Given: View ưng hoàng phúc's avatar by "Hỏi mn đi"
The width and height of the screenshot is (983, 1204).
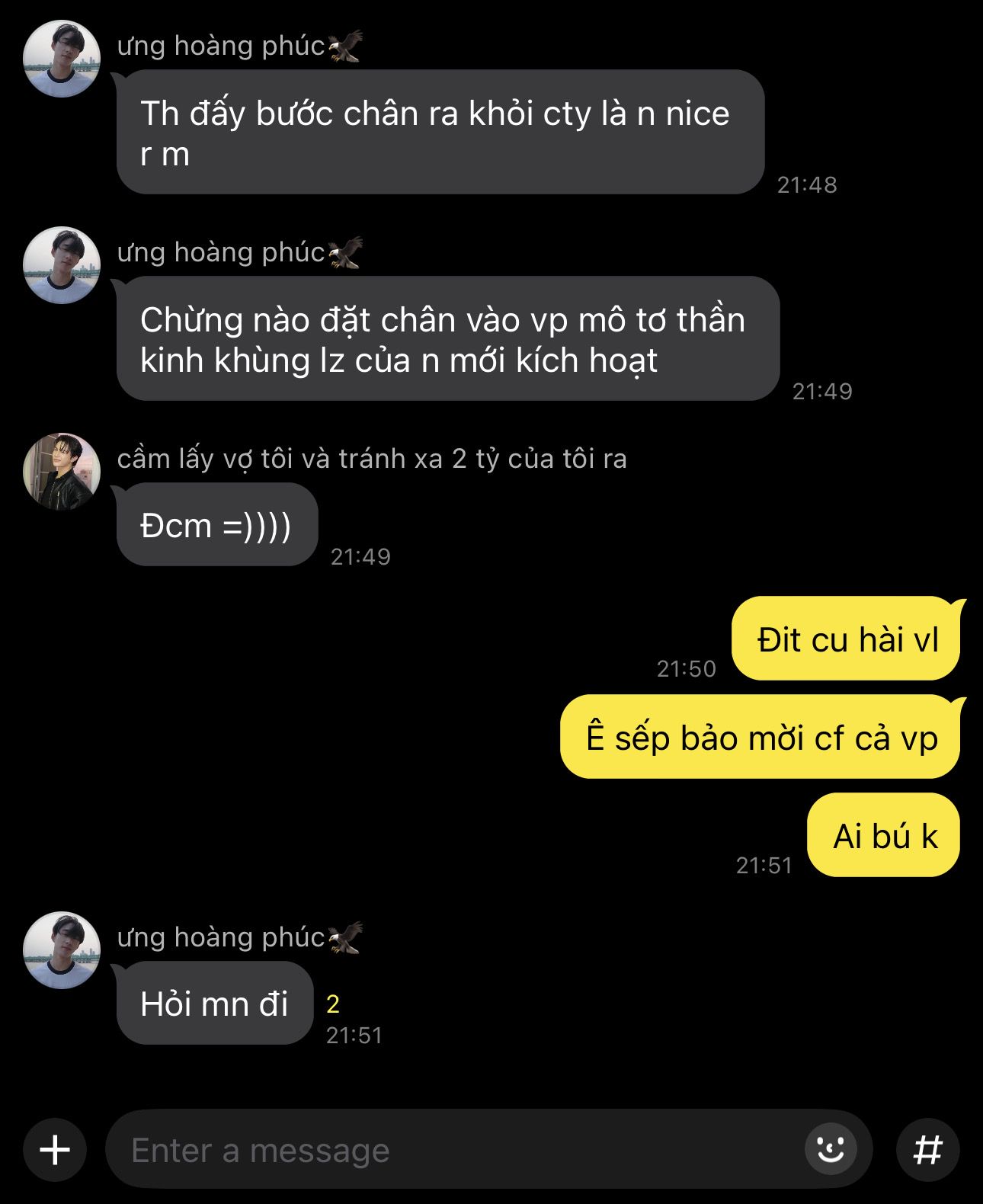Looking at the screenshot, I should 62,950.
